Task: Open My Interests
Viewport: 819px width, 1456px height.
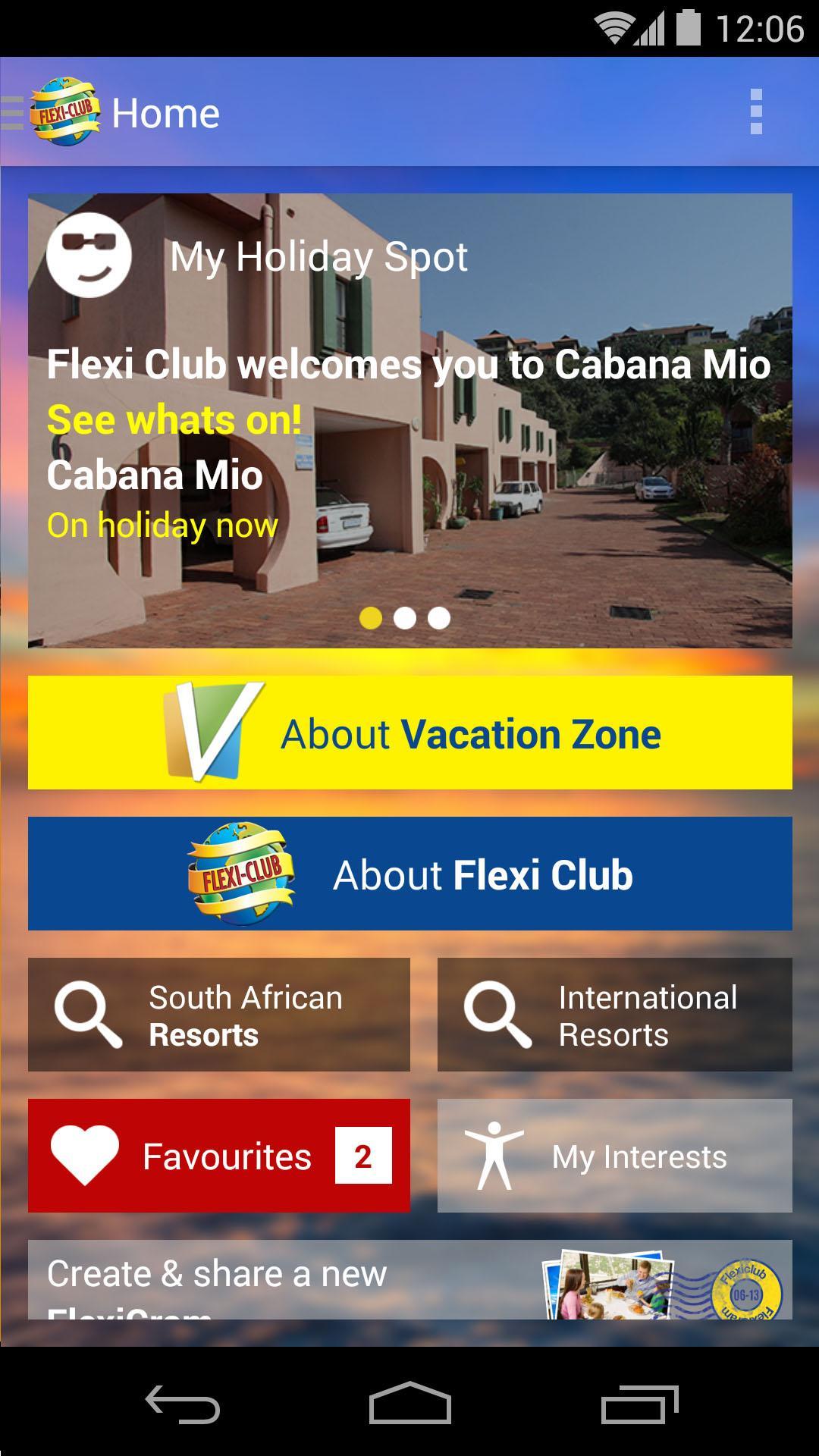Action: (614, 1156)
